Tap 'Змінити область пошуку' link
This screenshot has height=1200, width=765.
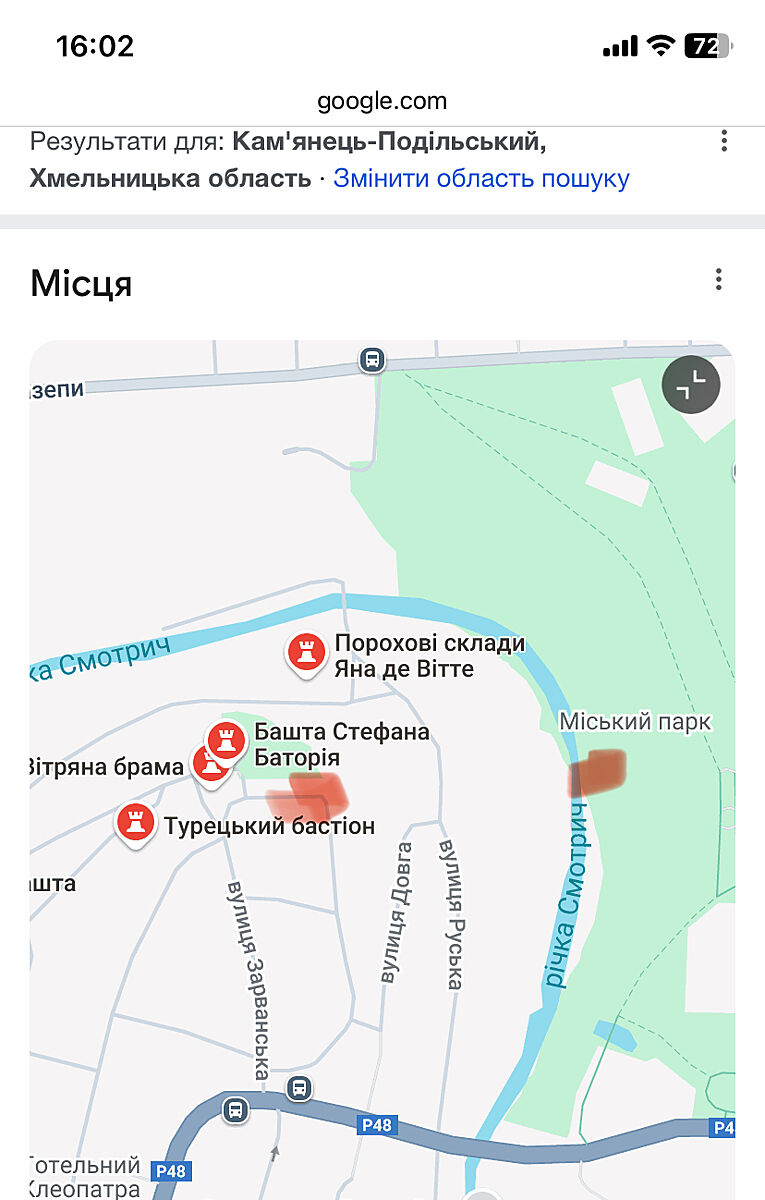point(481,179)
